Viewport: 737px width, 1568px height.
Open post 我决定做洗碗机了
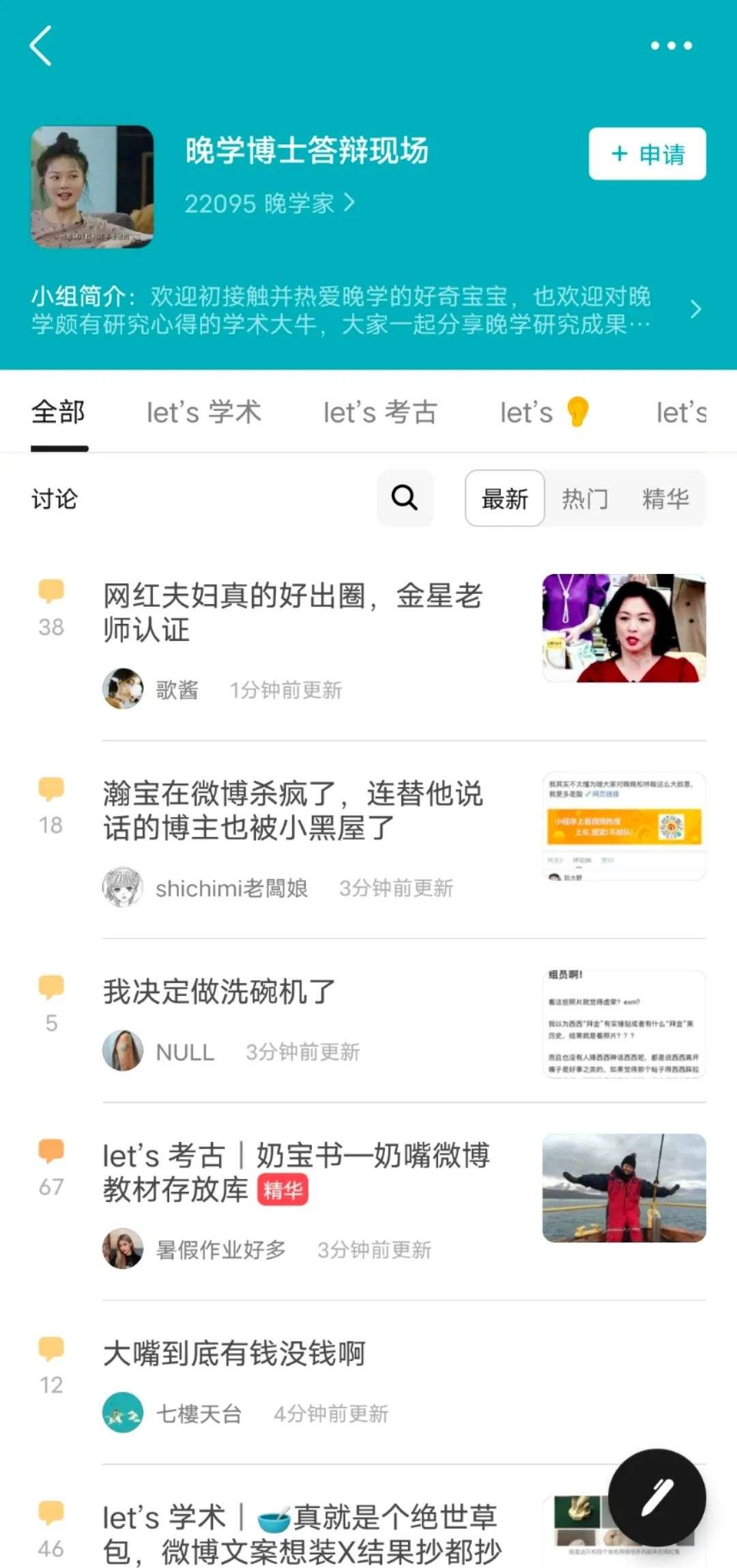point(220,992)
